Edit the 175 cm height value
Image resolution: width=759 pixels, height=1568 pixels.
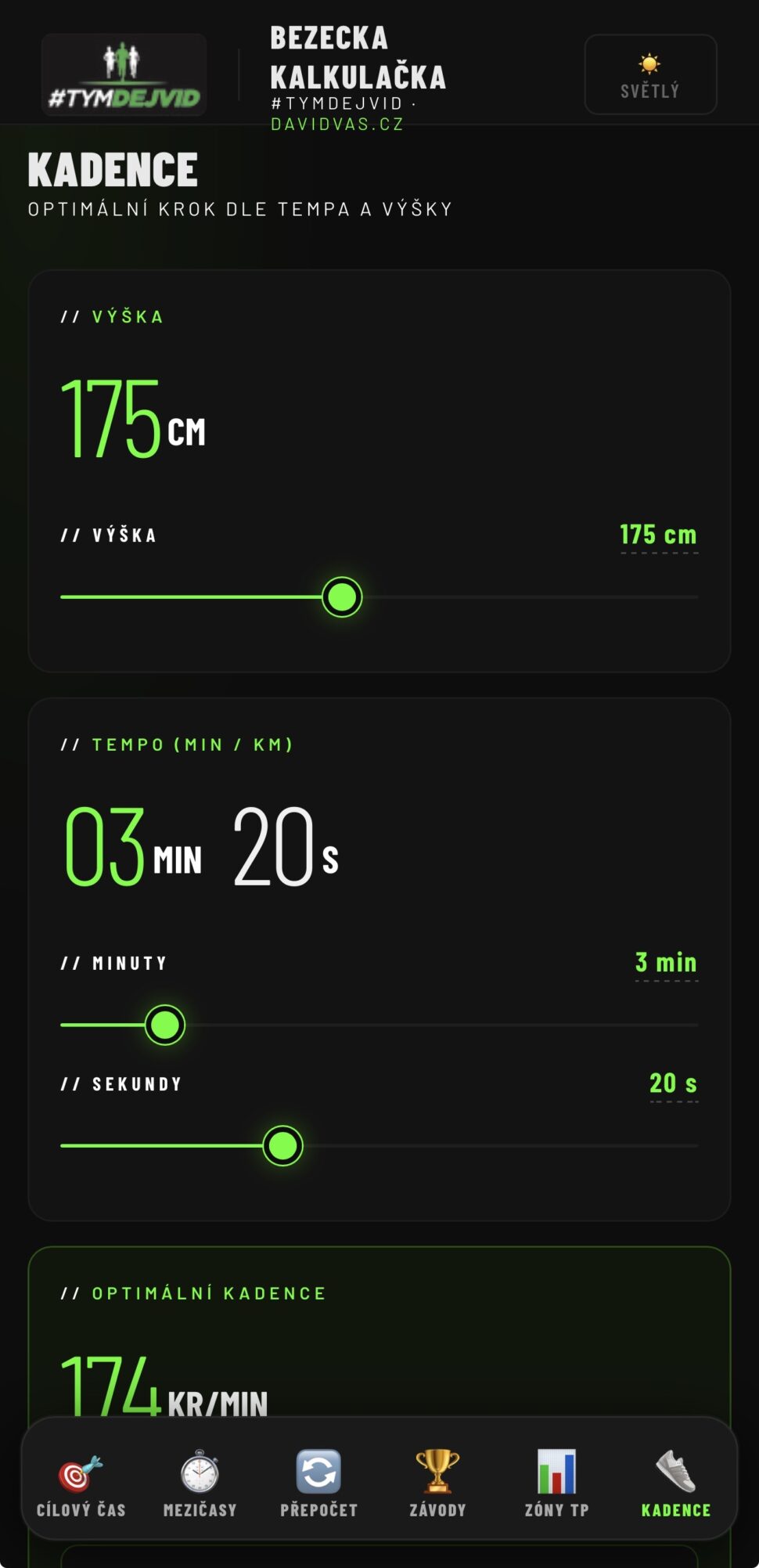pyautogui.click(x=658, y=535)
